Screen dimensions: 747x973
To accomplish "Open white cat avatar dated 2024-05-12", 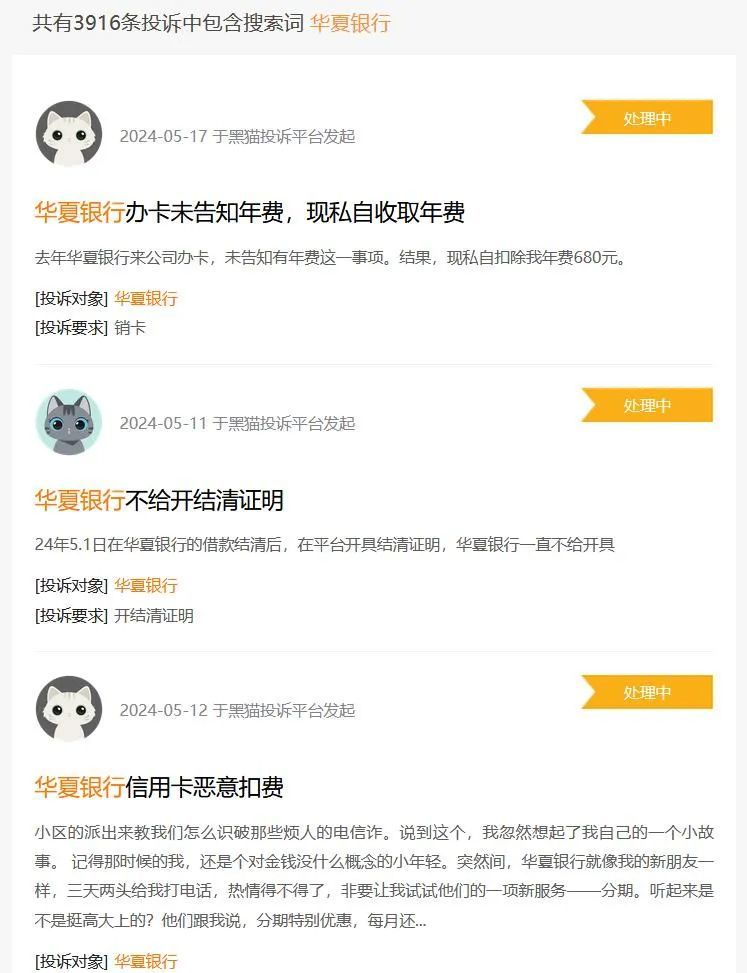I will (x=69, y=709).
